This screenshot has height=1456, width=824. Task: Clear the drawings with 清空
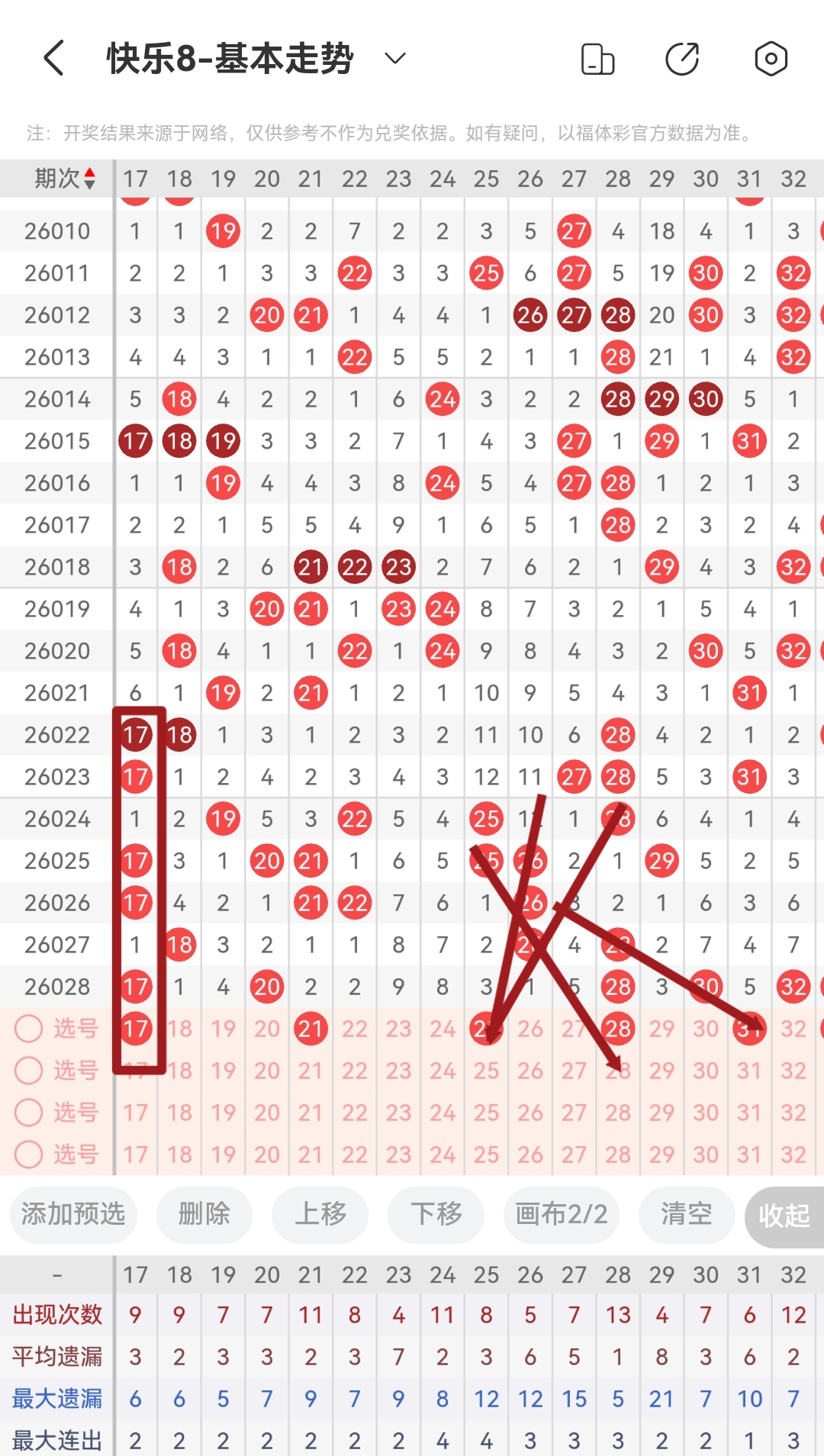tap(686, 1214)
